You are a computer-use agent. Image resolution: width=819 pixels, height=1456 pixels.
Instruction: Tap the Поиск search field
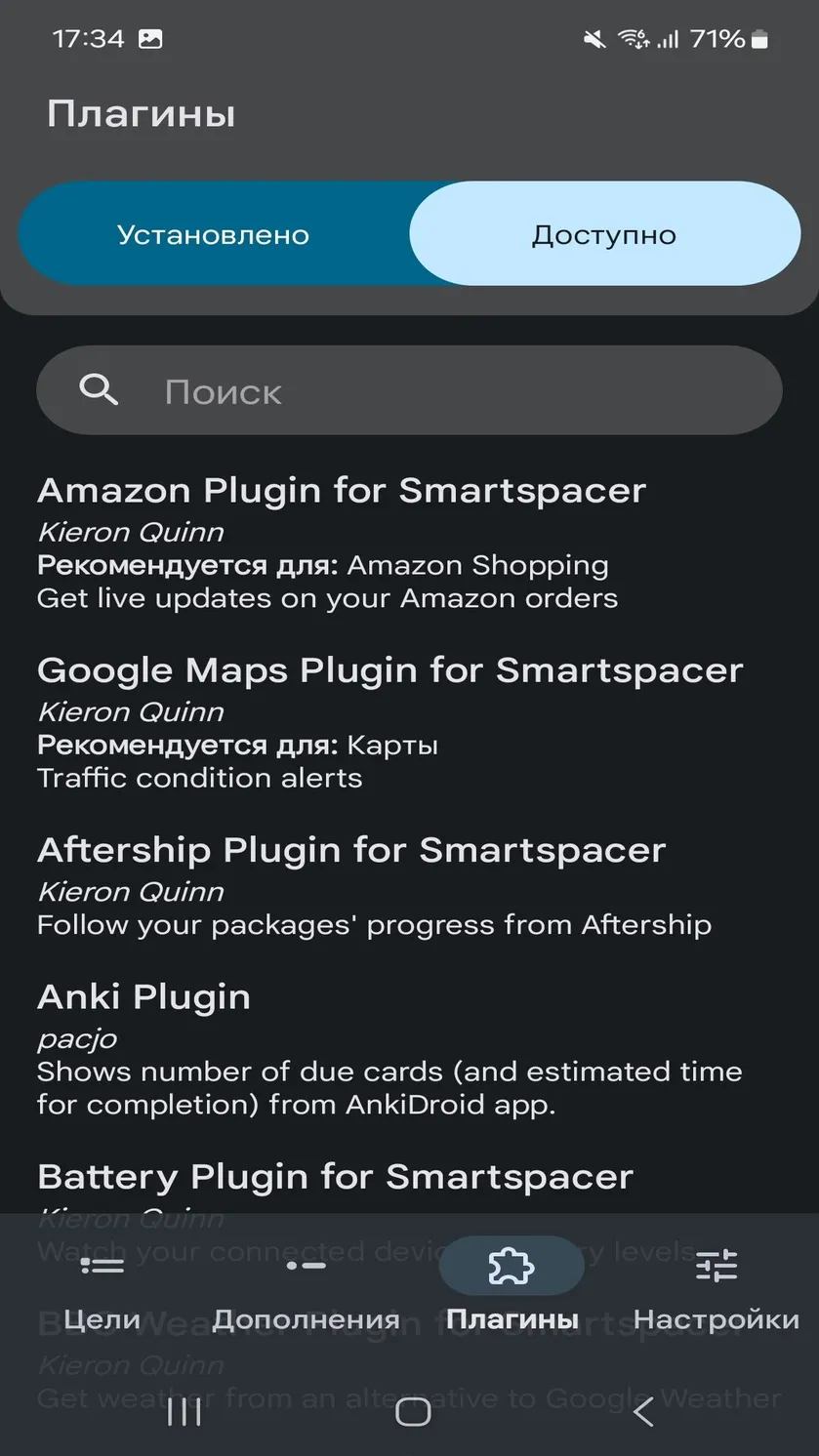[409, 390]
